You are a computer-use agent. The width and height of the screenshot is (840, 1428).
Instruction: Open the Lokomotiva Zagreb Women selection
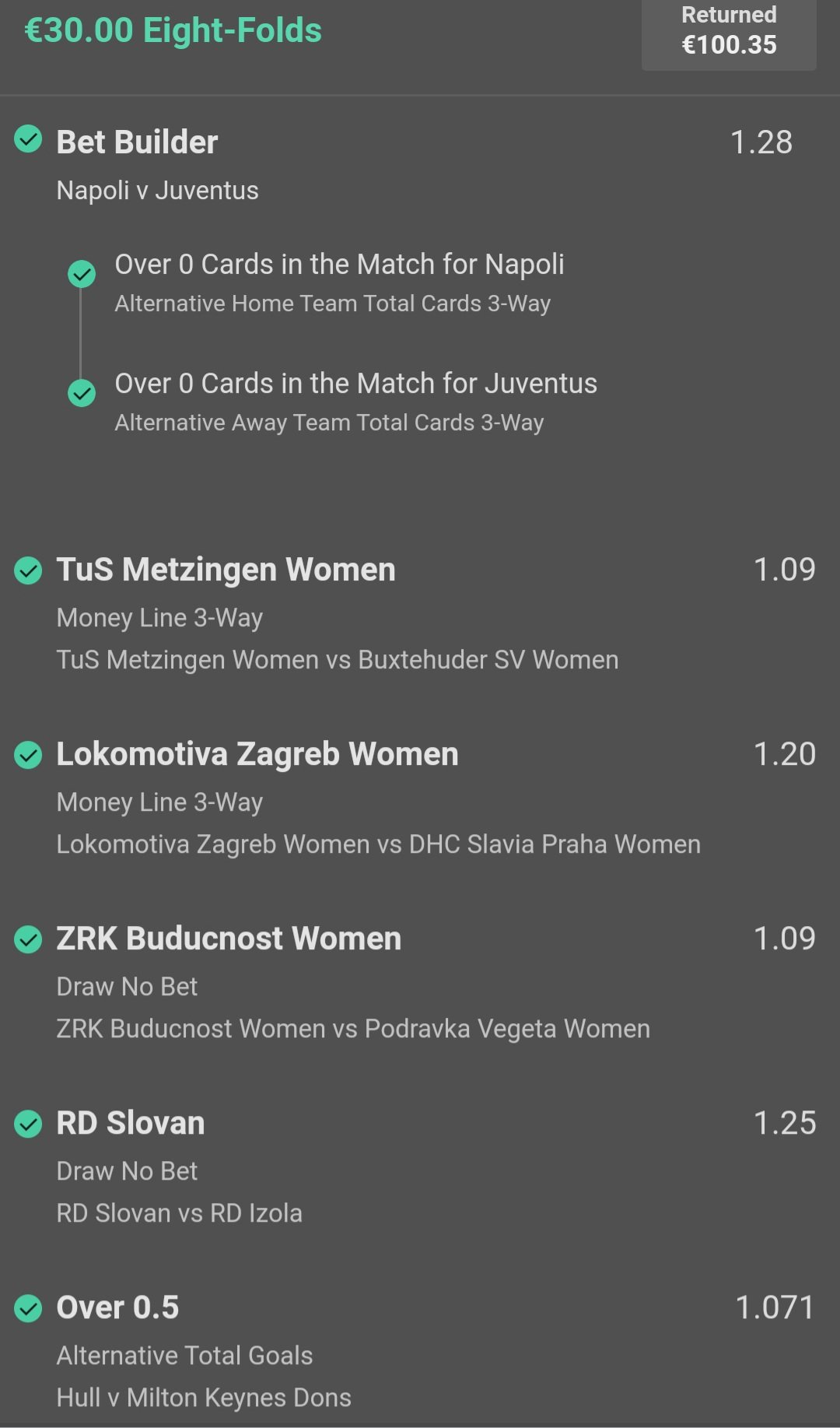(257, 755)
